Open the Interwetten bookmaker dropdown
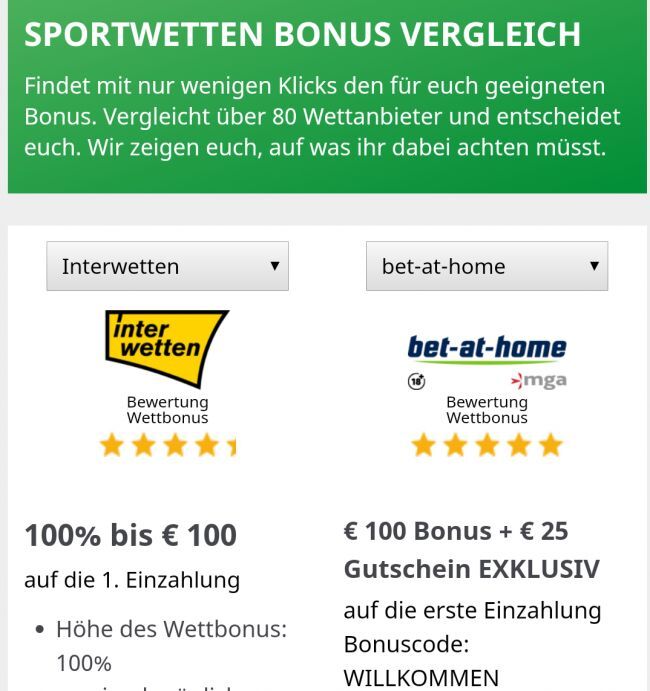 [x=167, y=266]
